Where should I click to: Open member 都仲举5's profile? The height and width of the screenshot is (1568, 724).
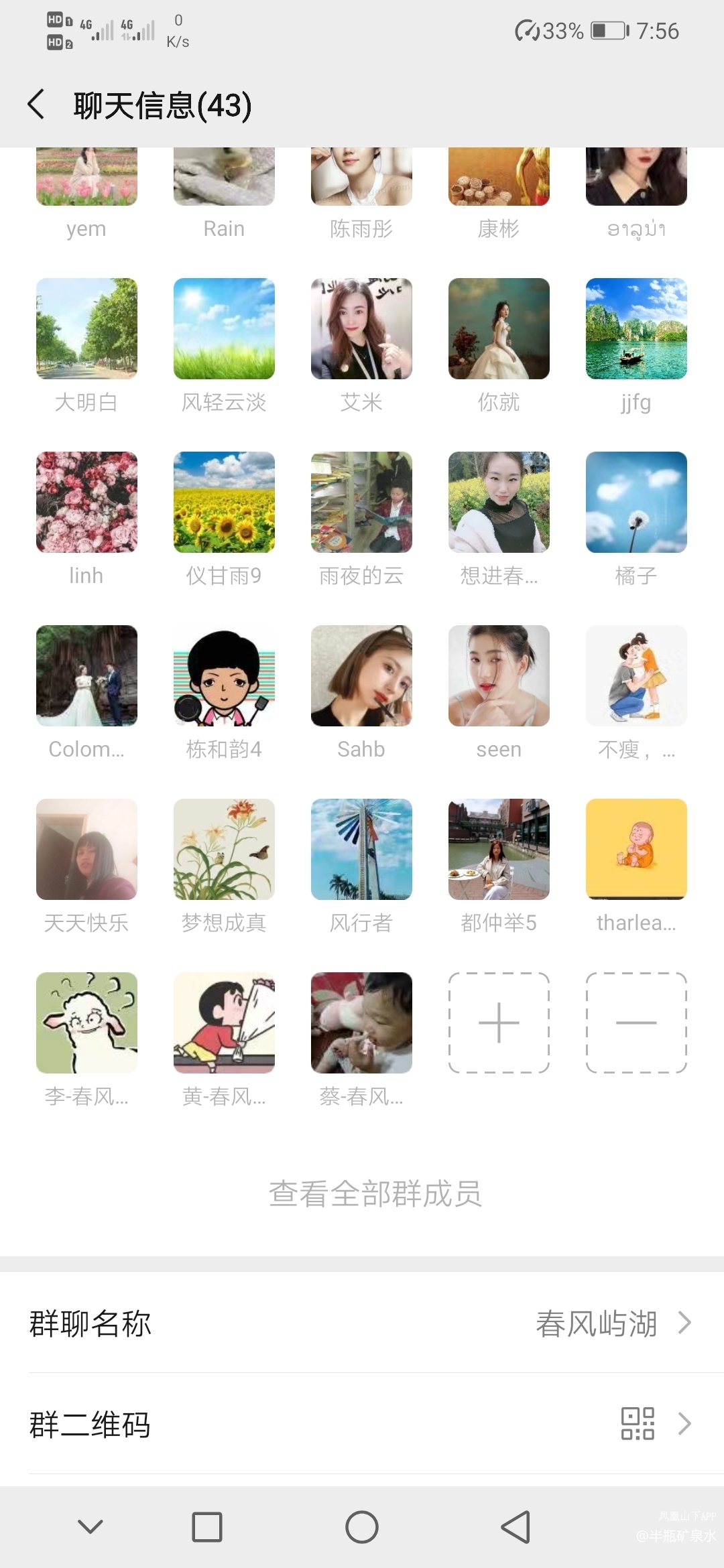pos(499,849)
